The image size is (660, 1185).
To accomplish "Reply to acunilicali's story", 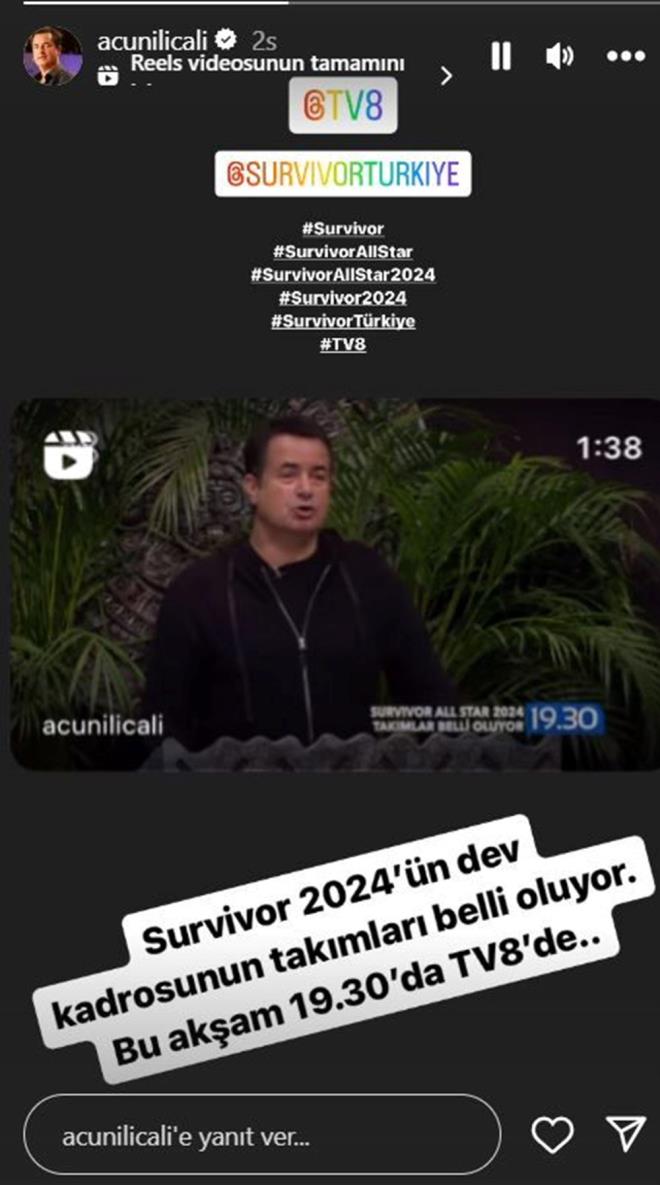I will click(262, 1137).
